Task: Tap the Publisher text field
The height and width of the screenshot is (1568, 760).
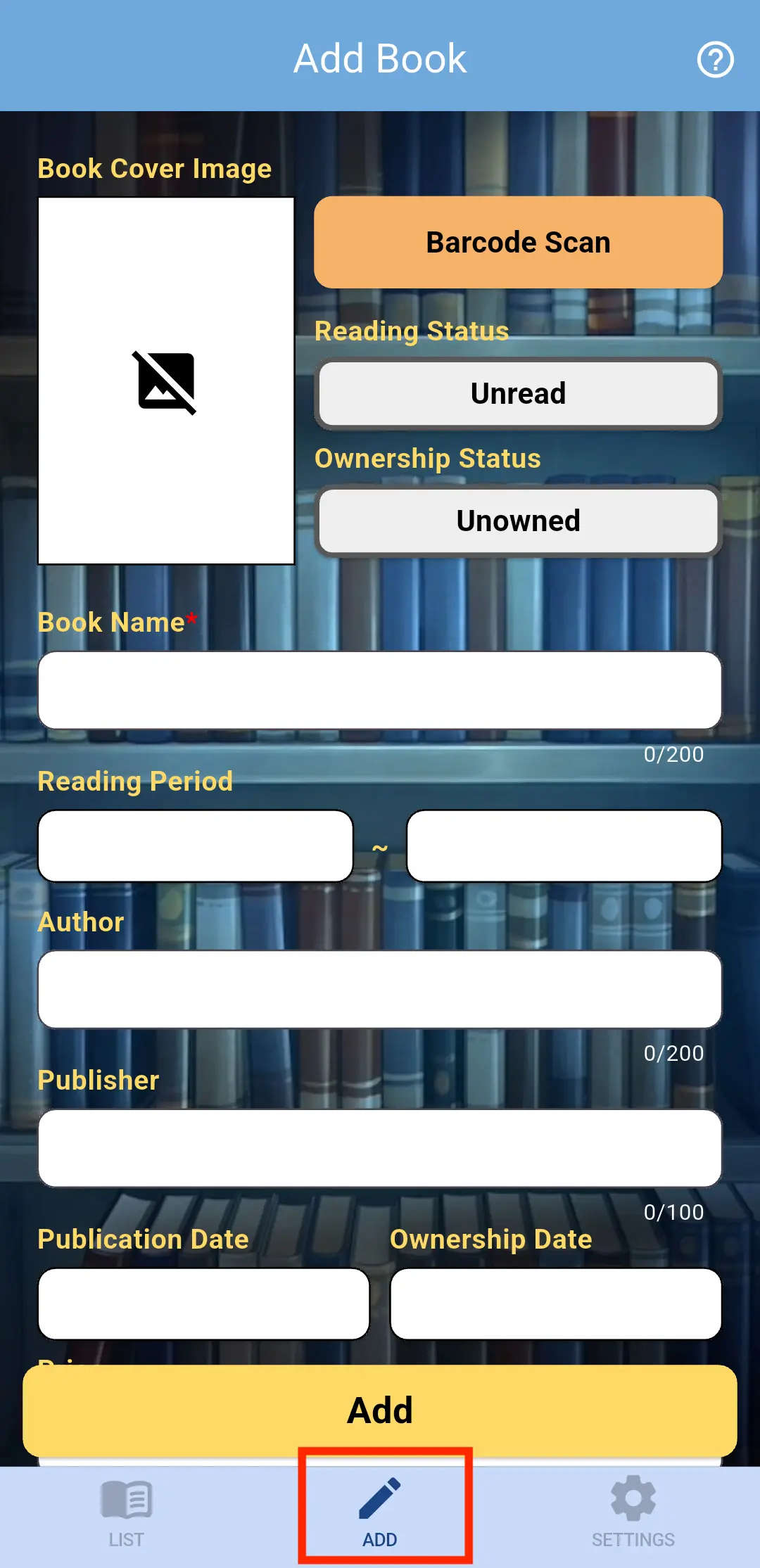Action: point(380,1148)
